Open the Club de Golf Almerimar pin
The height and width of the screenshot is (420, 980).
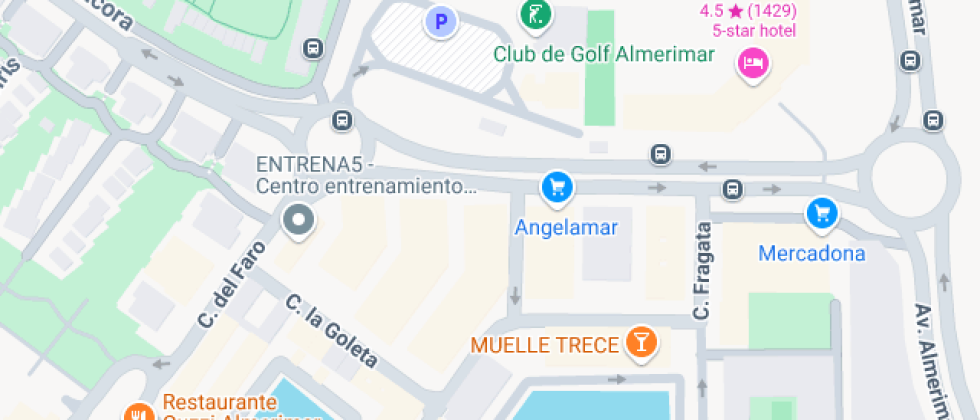pos(536,14)
